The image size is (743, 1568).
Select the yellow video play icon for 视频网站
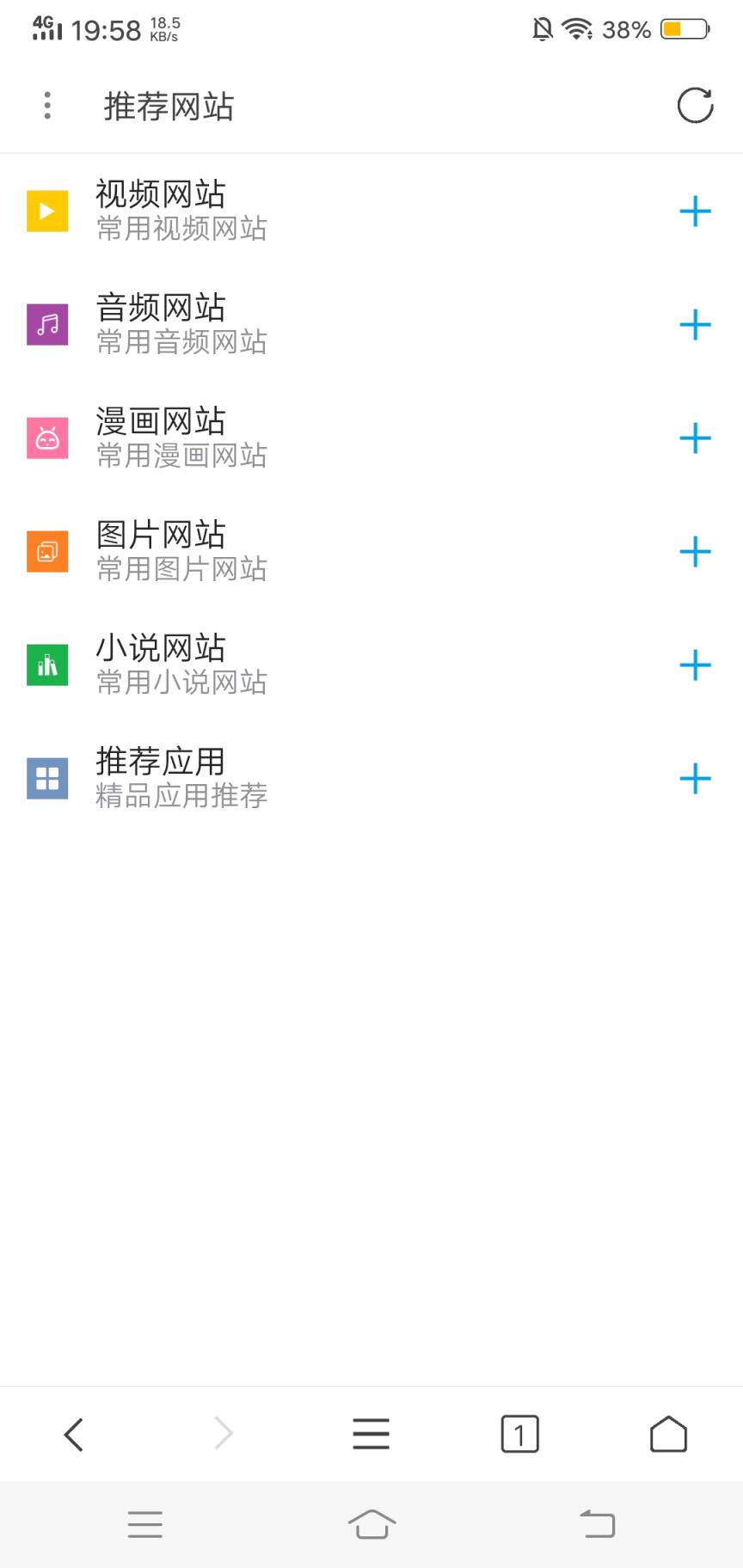click(x=47, y=210)
